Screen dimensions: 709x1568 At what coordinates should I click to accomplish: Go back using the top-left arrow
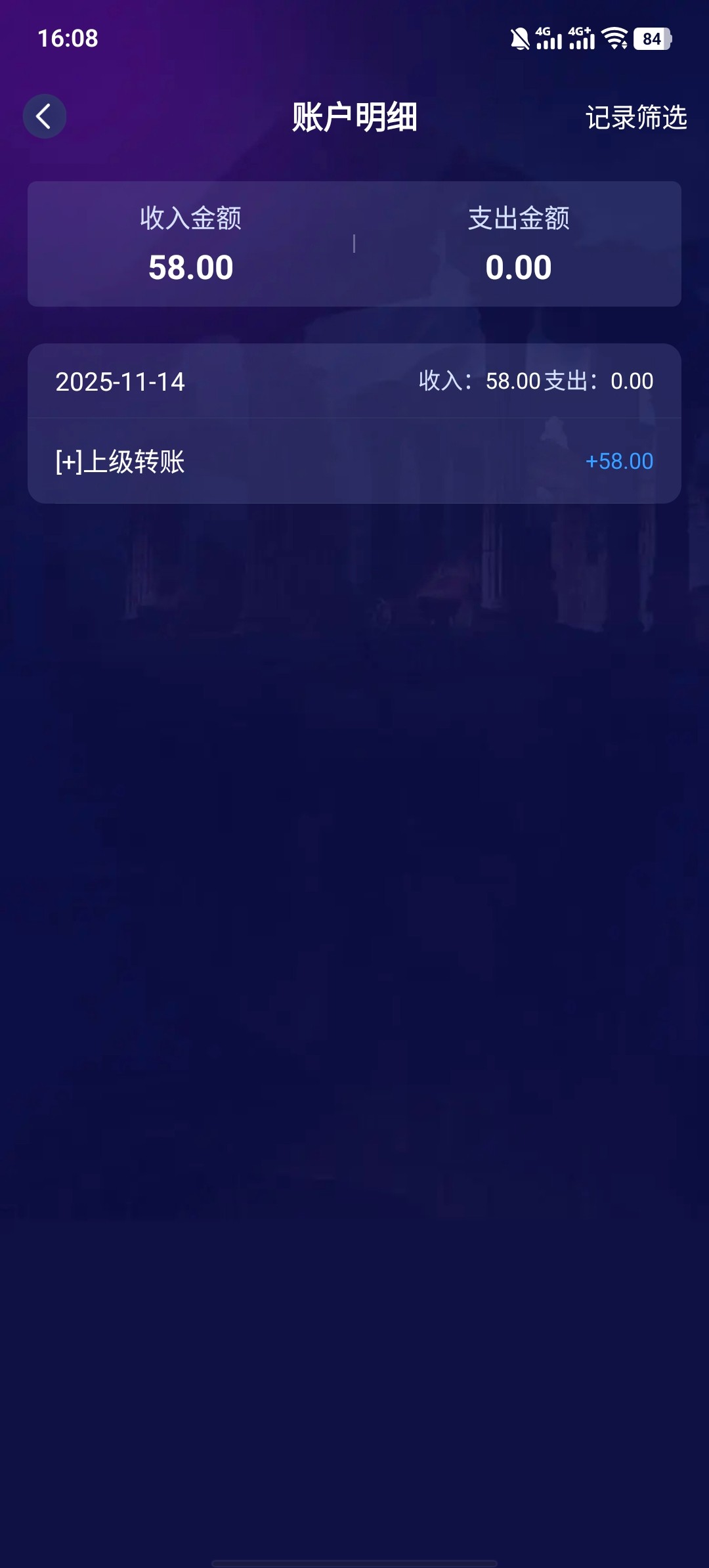[x=44, y=117]
